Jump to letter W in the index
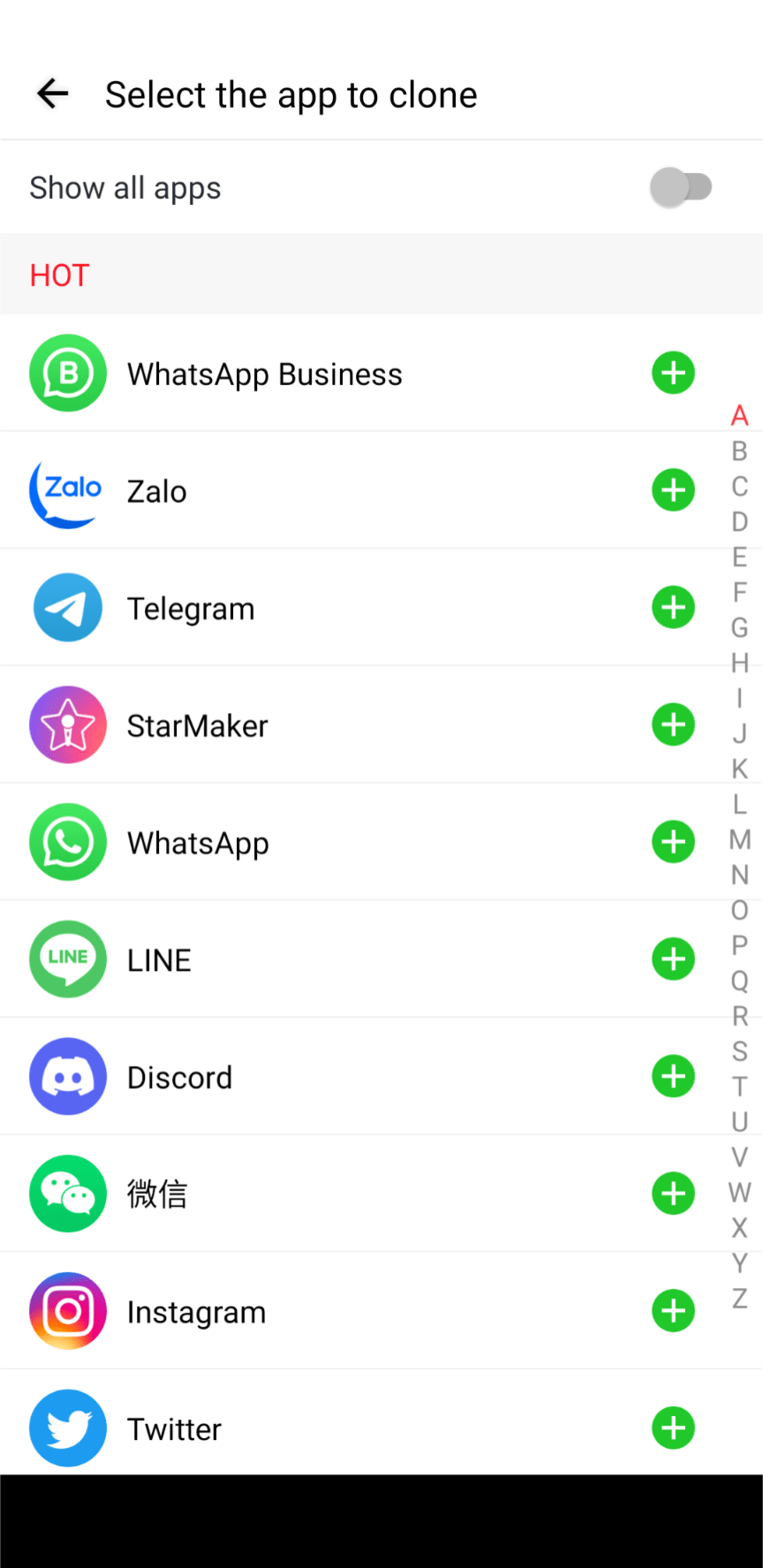The image size is (763, 1568). [x=740, y=1193]
